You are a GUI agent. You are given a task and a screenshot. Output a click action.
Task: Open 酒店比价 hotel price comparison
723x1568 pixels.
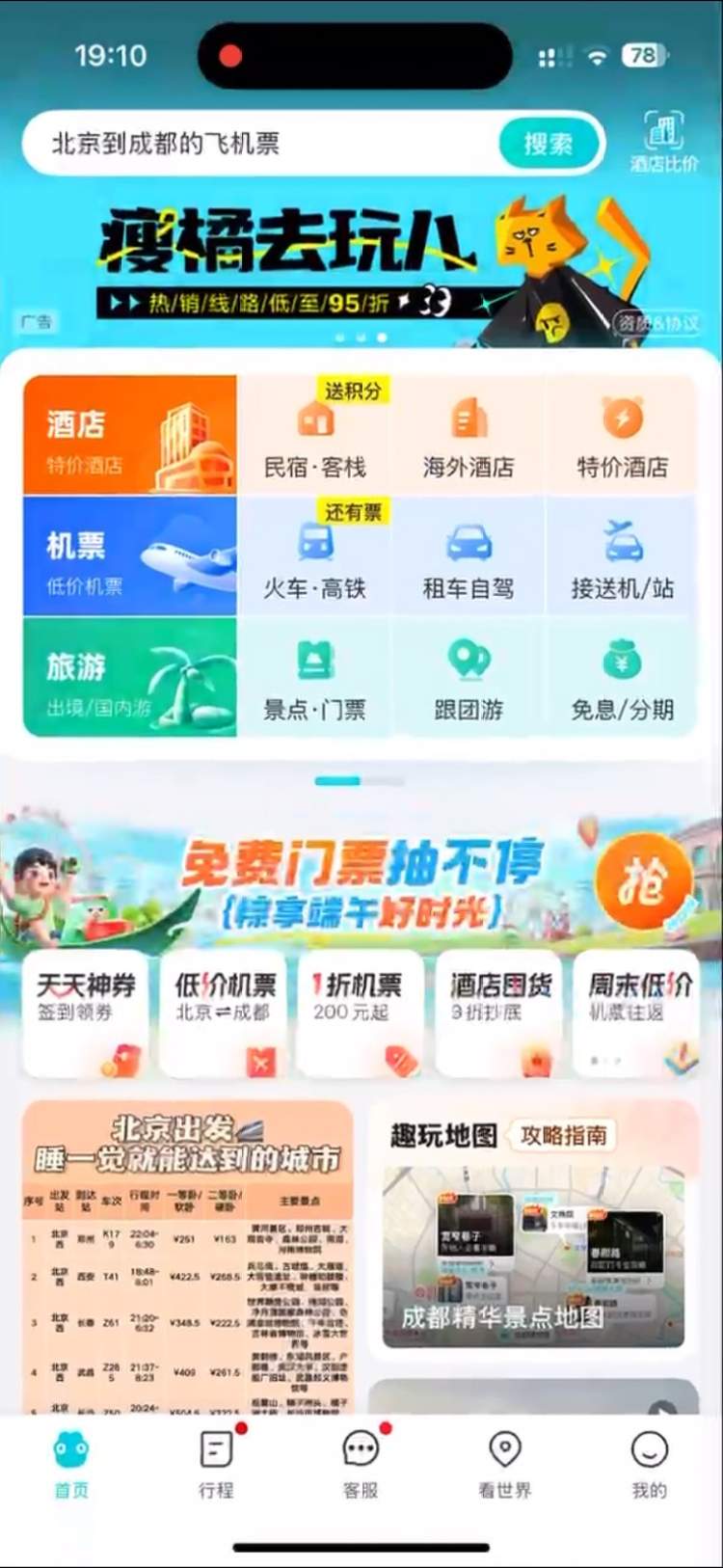point(663,142)
